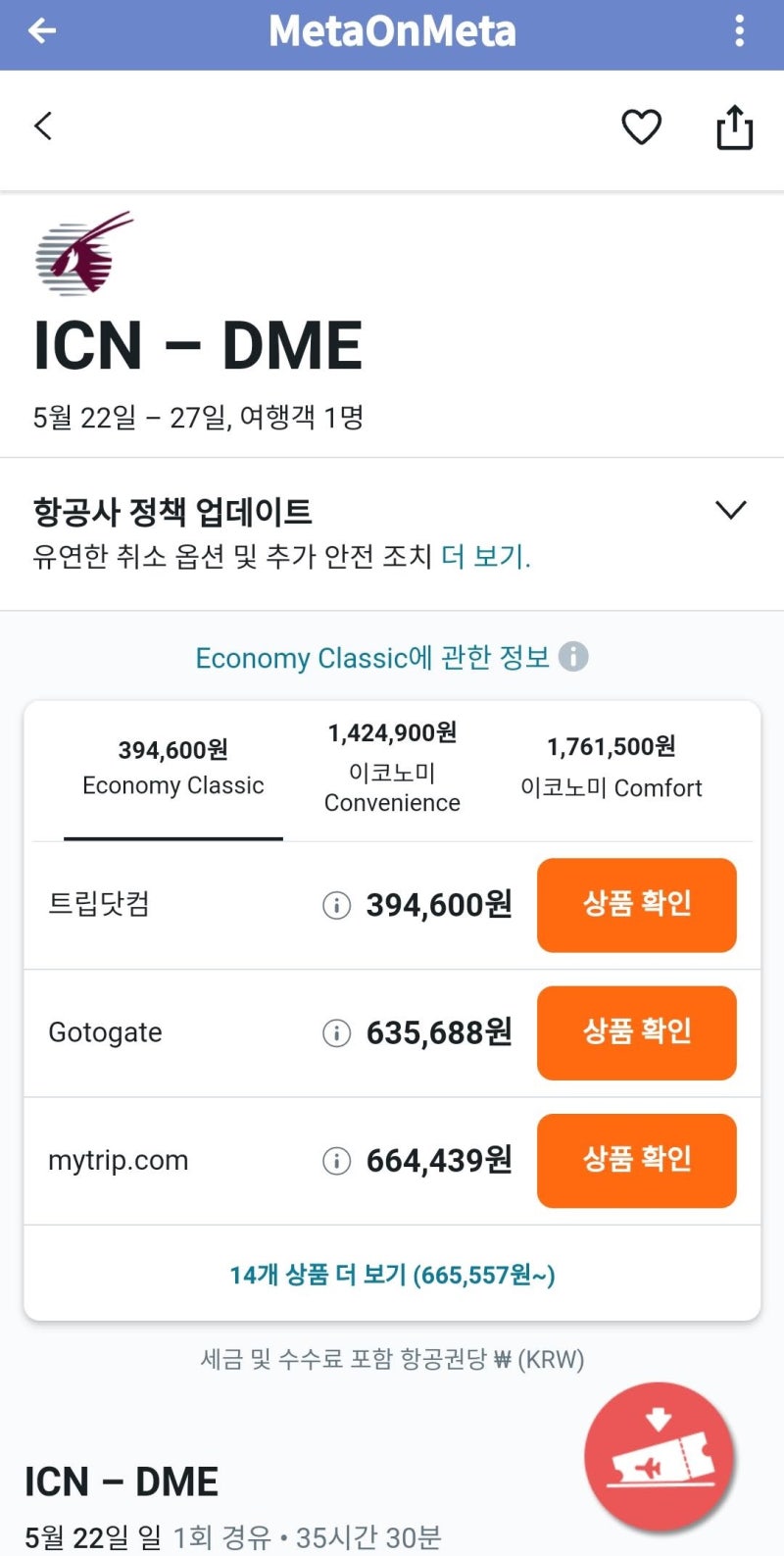784x1556 pixels.
Task: Share this flight using the share icon
Action: (x=735, y=126)
